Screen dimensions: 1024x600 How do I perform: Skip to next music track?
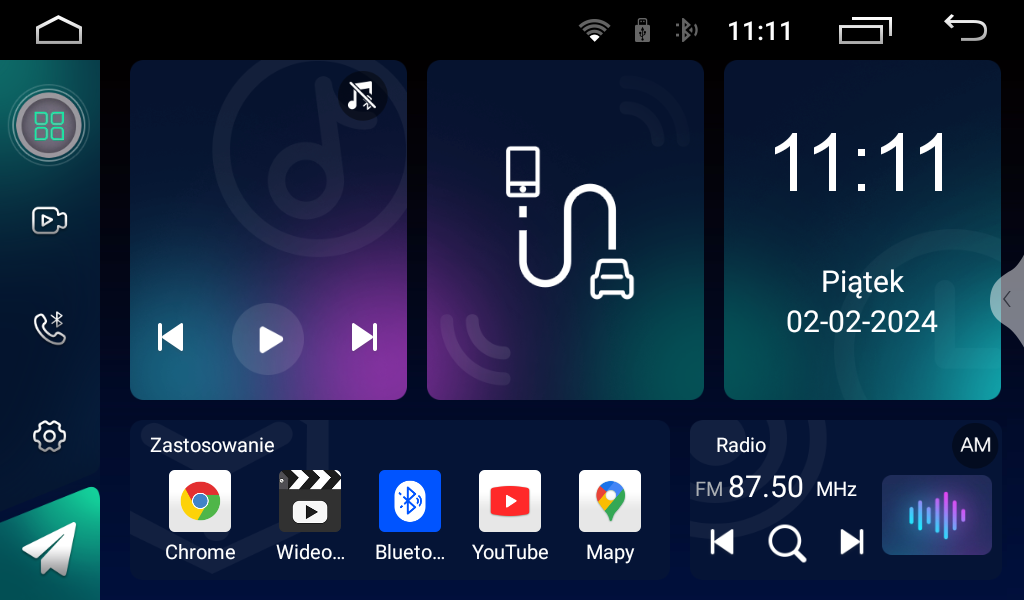click(x=365, y=338)
